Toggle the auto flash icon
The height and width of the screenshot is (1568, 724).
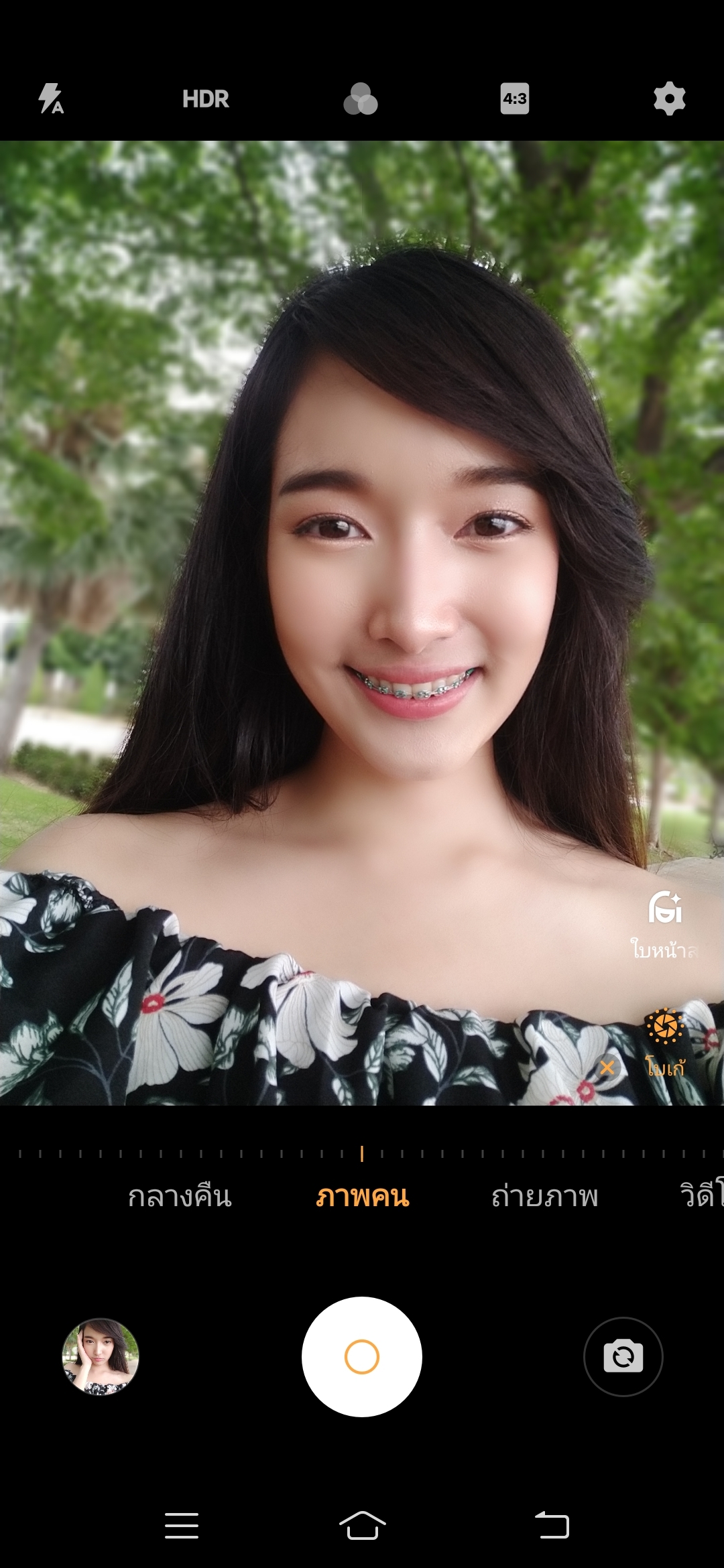[50, 99]
